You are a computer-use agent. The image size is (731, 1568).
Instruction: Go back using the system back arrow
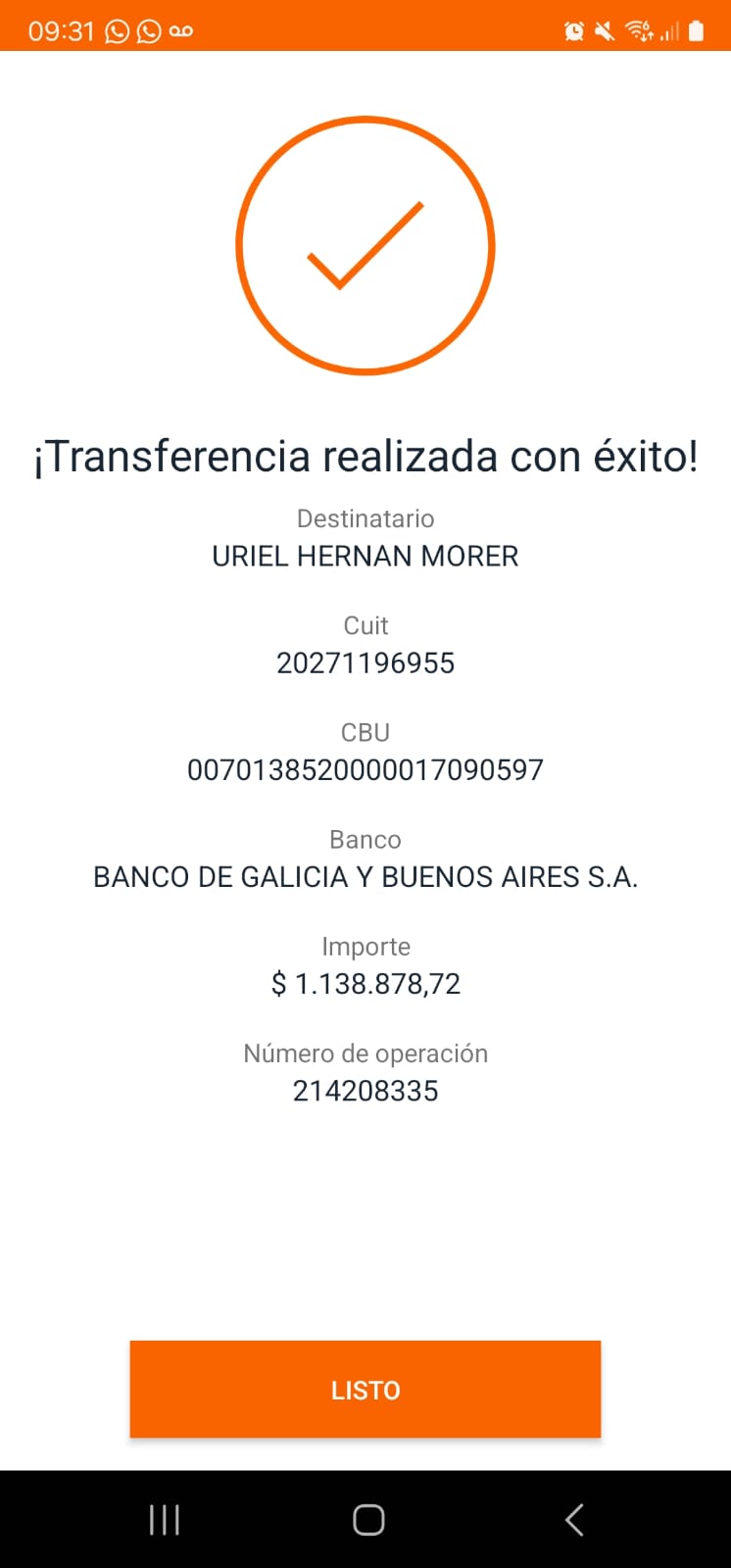(574, 1520)
